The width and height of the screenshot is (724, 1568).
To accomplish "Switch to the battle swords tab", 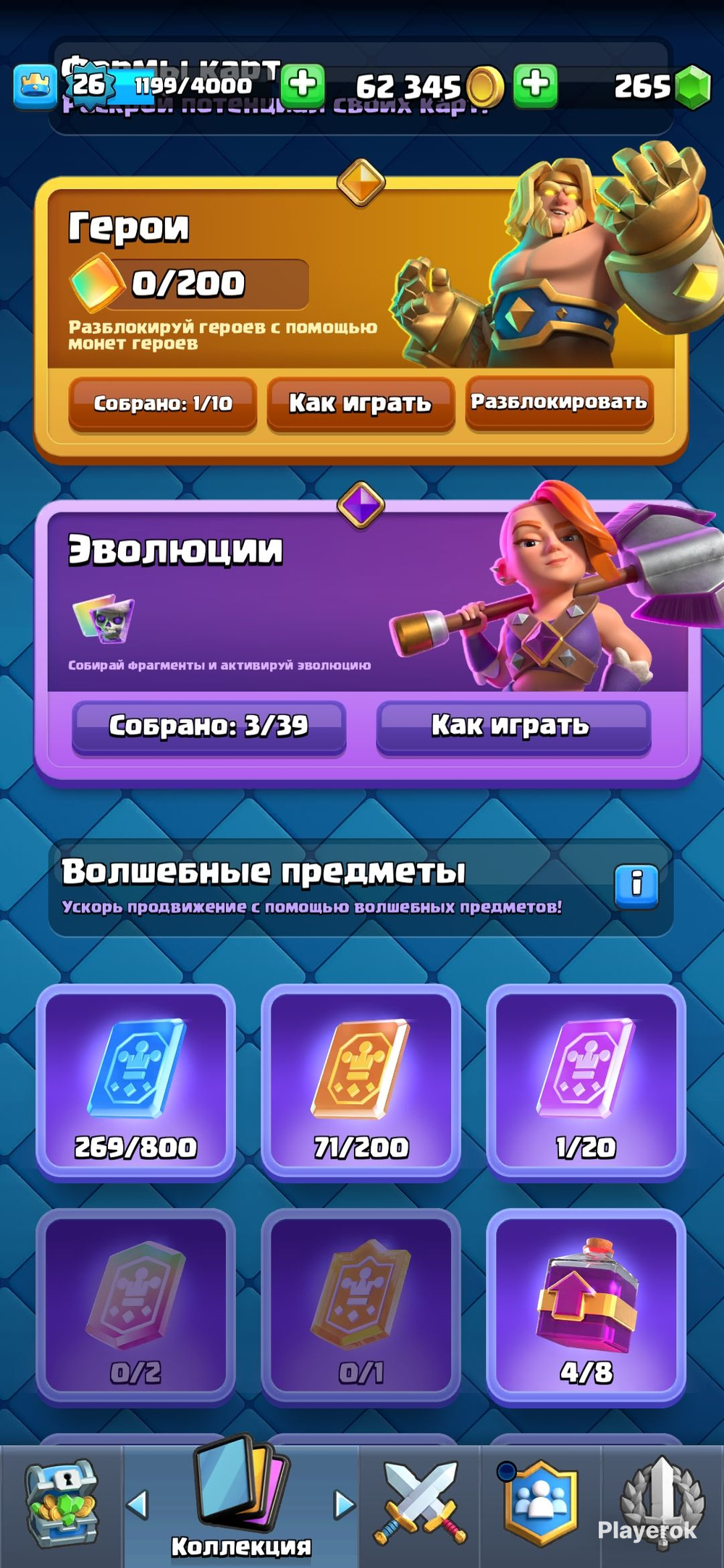I will click(x=420, y=1505).
